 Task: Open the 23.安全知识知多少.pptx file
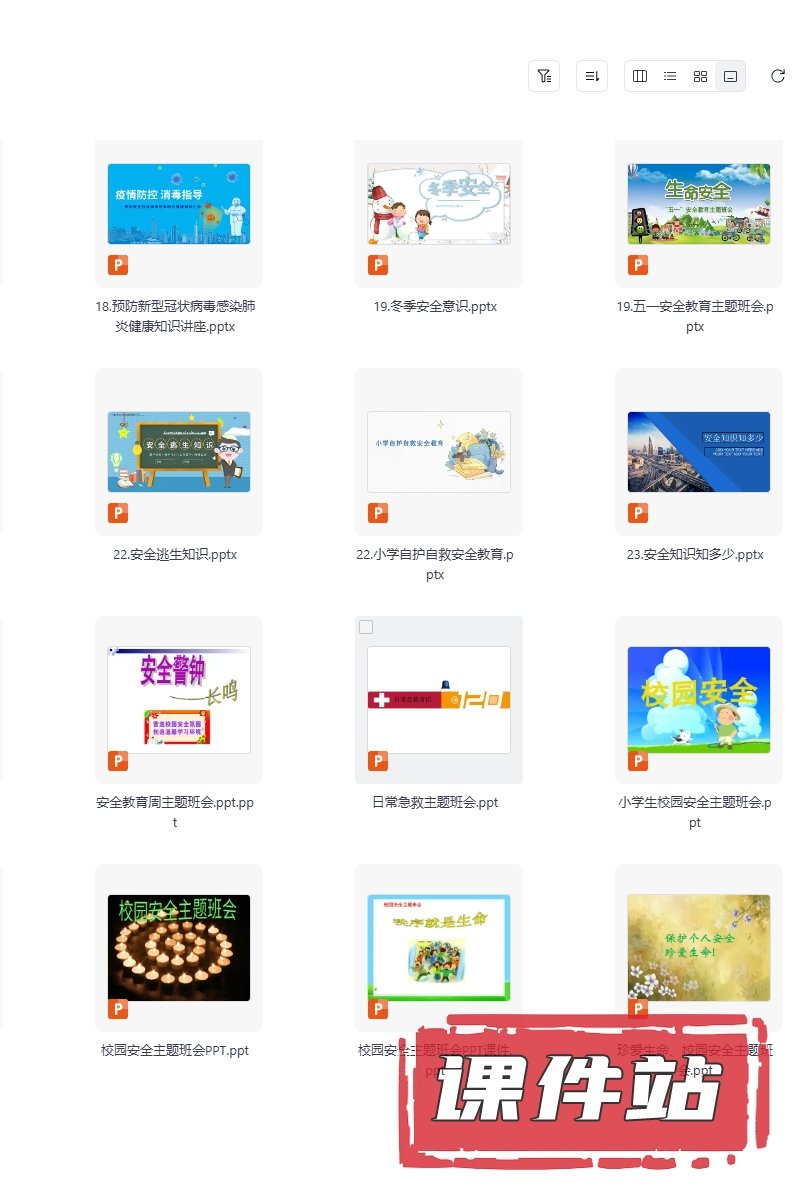[699, 452]
